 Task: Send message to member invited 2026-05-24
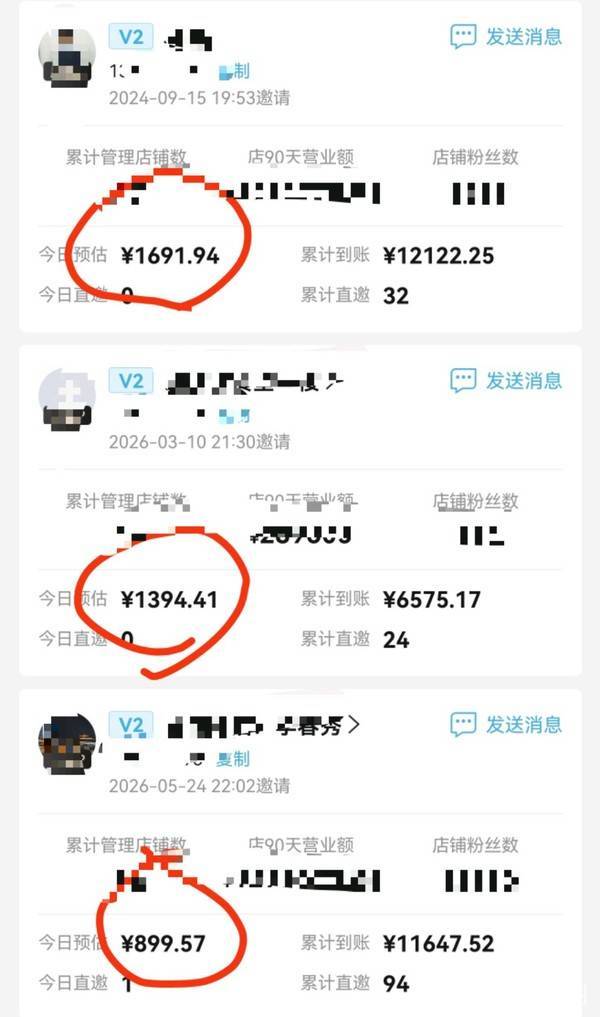[506, 724]
